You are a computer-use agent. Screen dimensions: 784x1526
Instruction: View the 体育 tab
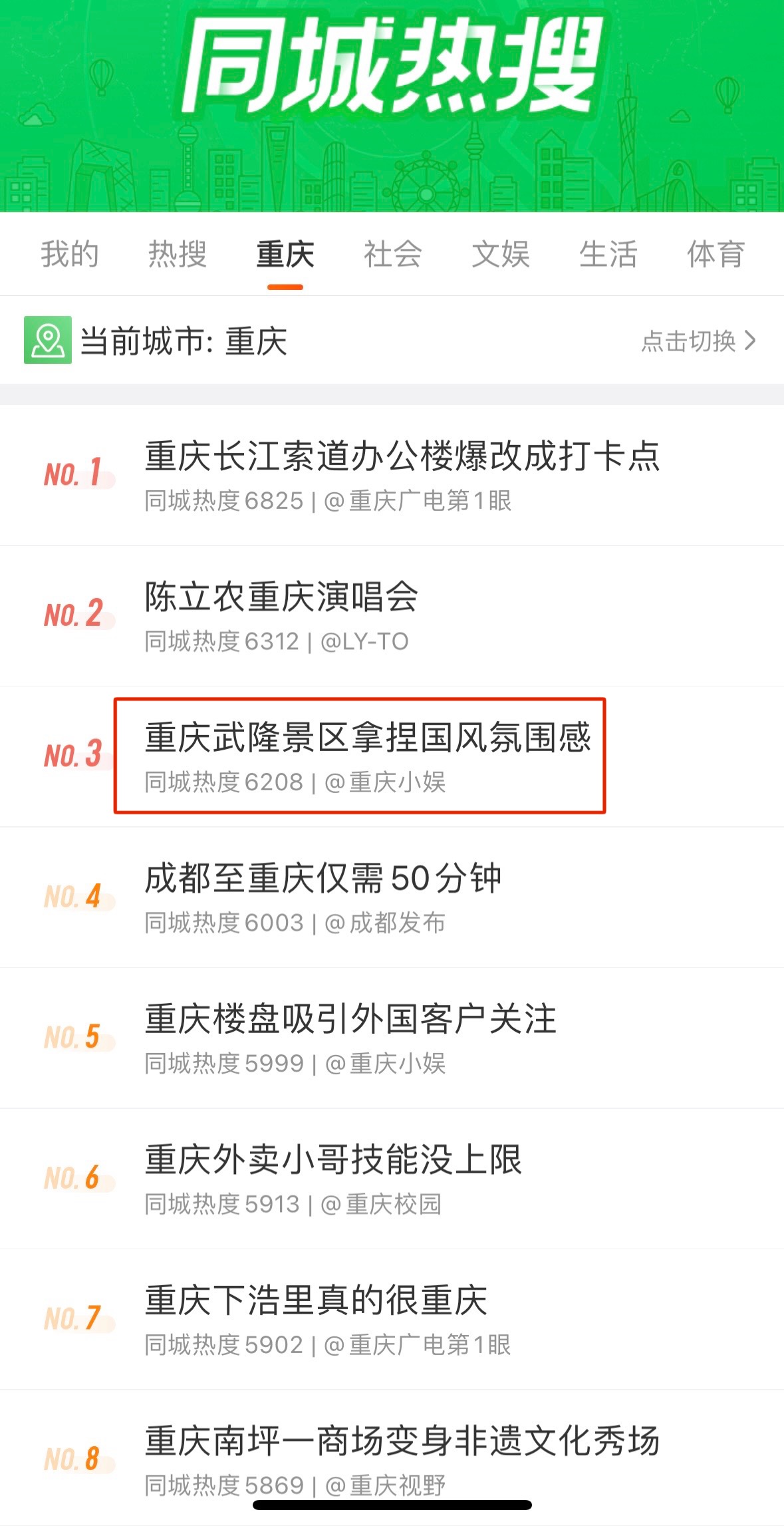point(716,254)
